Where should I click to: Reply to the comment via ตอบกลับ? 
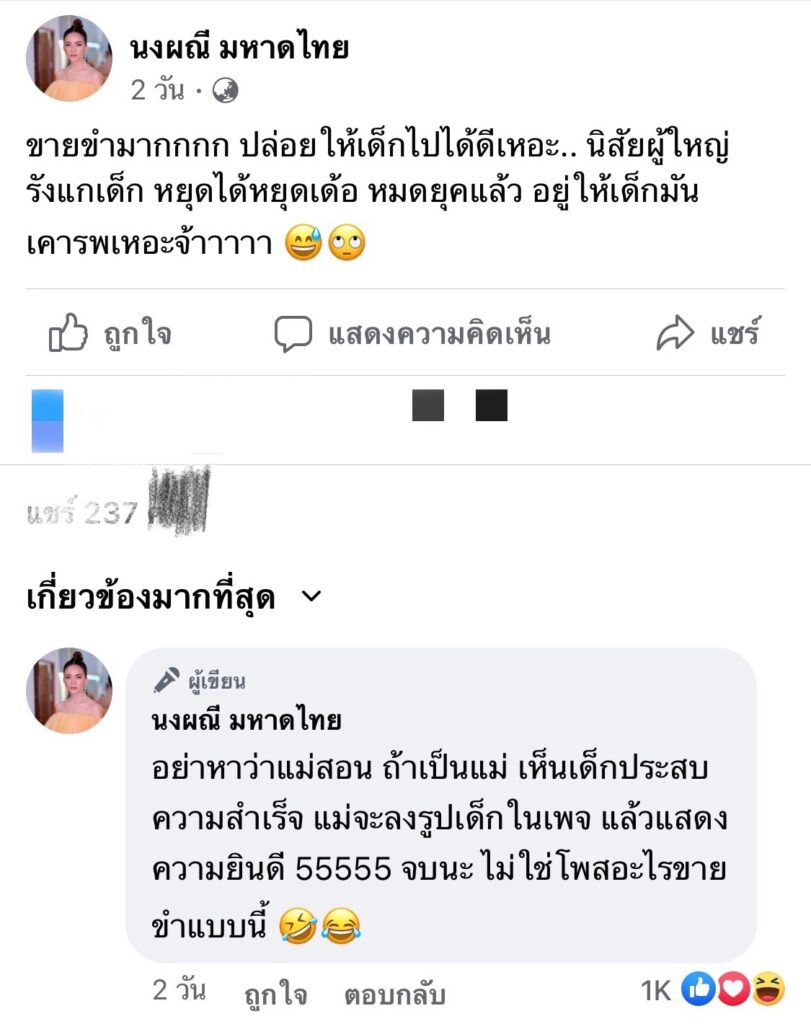click(x=394, y=995)
